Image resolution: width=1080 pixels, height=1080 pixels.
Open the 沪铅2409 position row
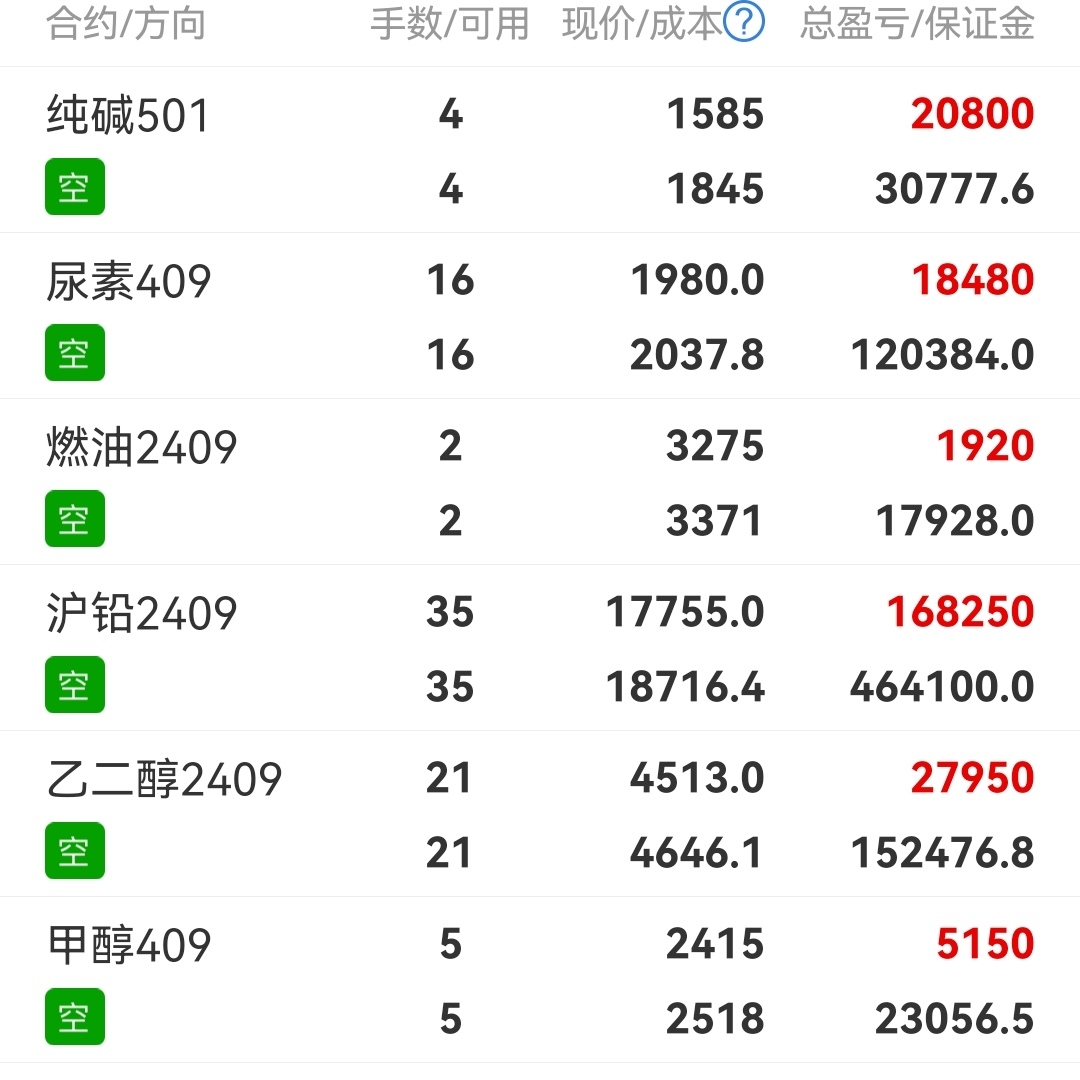(540, 648)
